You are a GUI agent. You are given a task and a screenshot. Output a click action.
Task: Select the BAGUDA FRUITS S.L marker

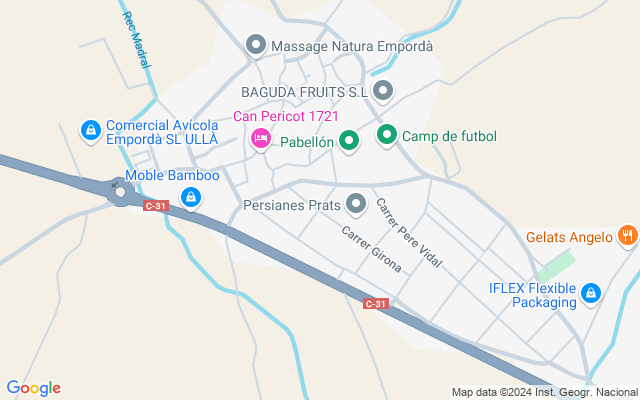click(x=383, y=91)
